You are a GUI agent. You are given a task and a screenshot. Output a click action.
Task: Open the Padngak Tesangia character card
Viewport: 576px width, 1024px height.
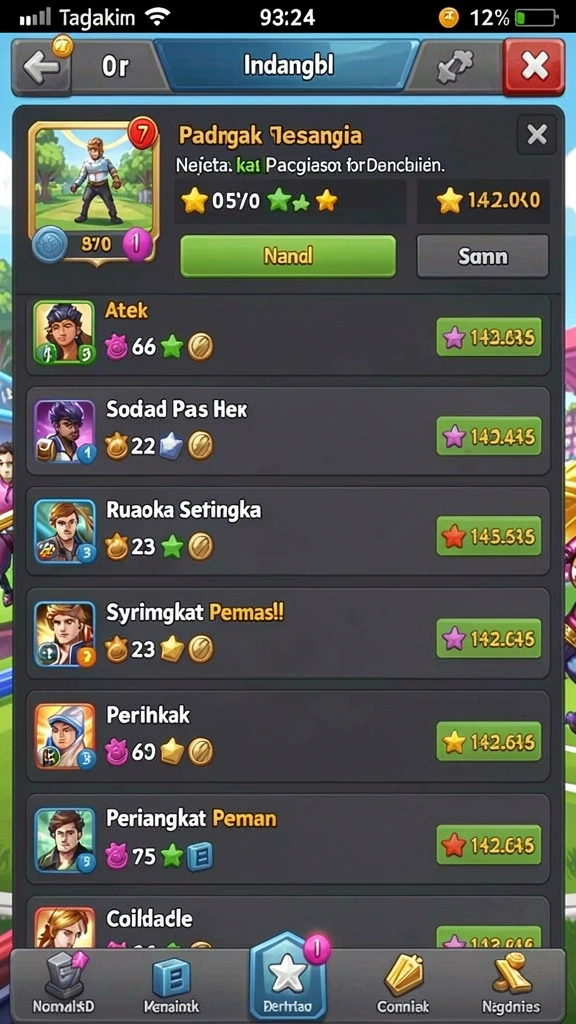(x=93, y=191)
